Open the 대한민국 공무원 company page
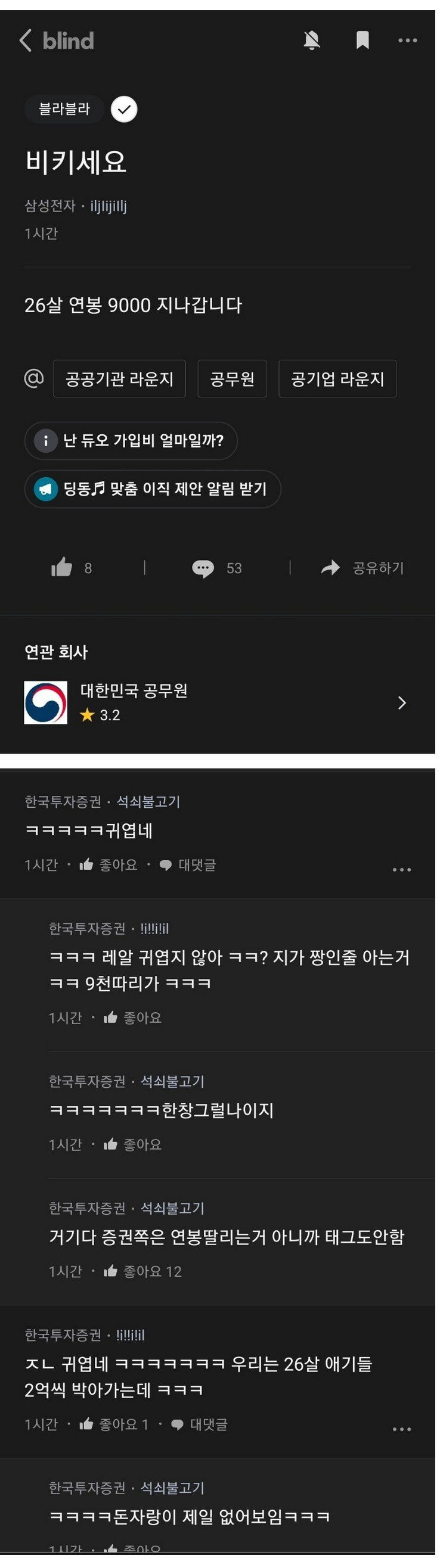This screenshot has height=1568, width=440. click(216, 703)
